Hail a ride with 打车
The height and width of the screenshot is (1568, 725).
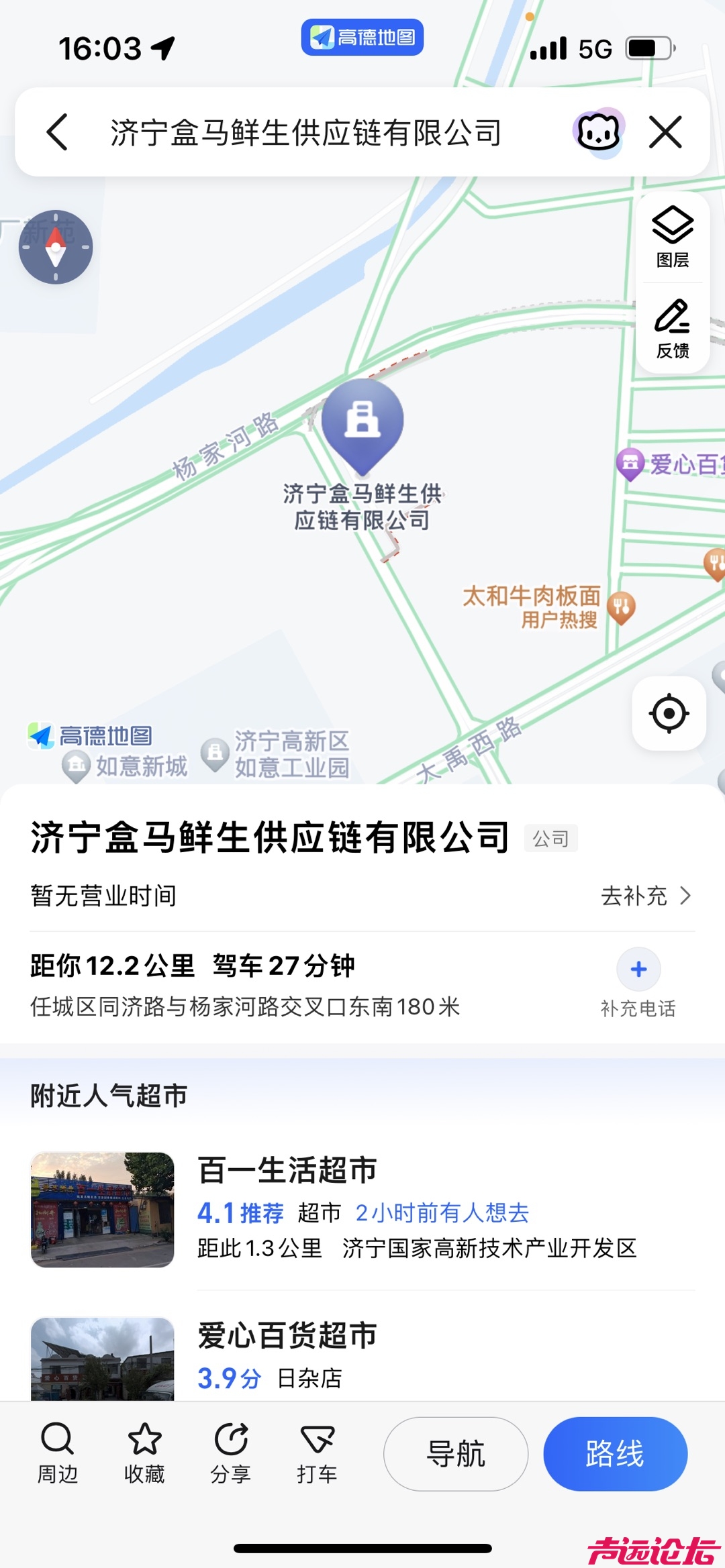click(x=317, y=1453)
